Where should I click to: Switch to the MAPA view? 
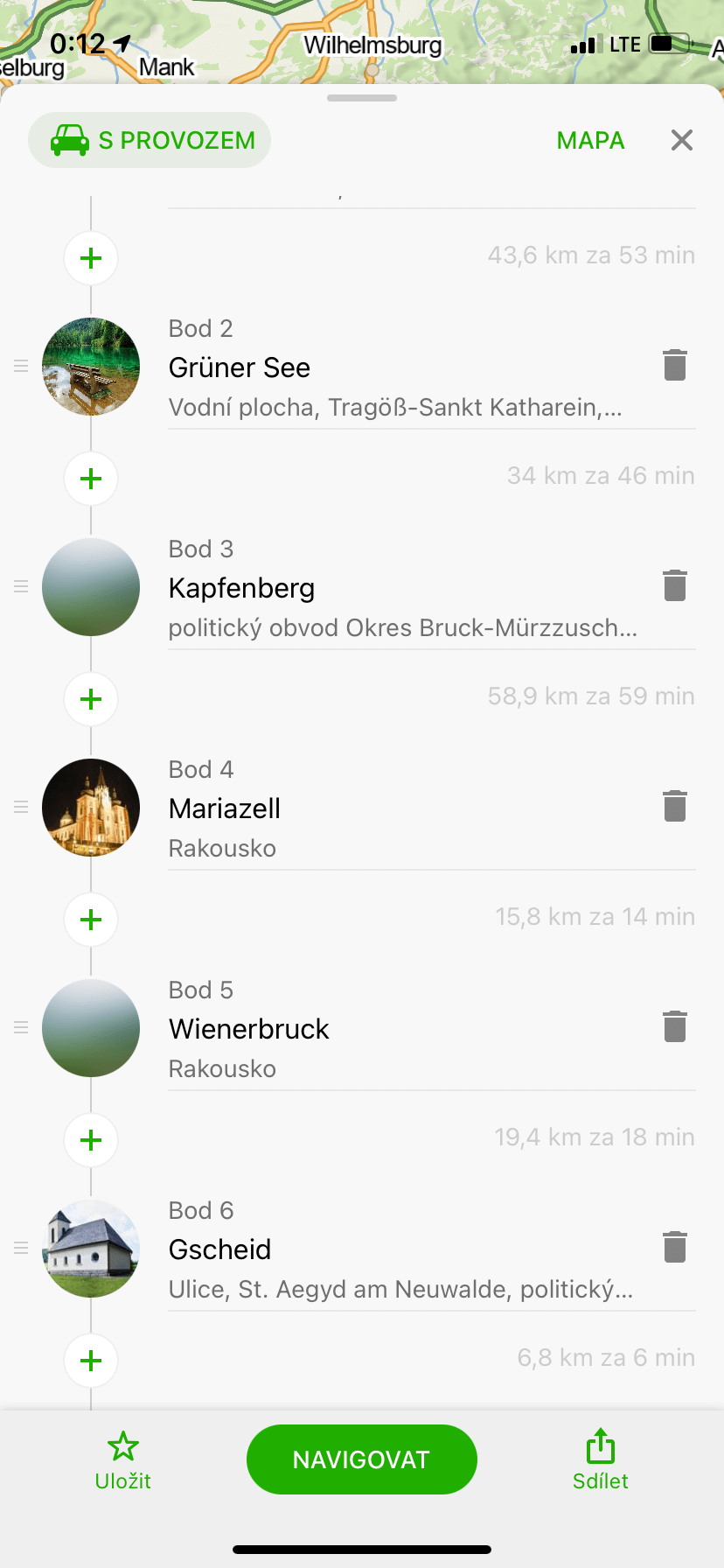(x=590, y=140)
